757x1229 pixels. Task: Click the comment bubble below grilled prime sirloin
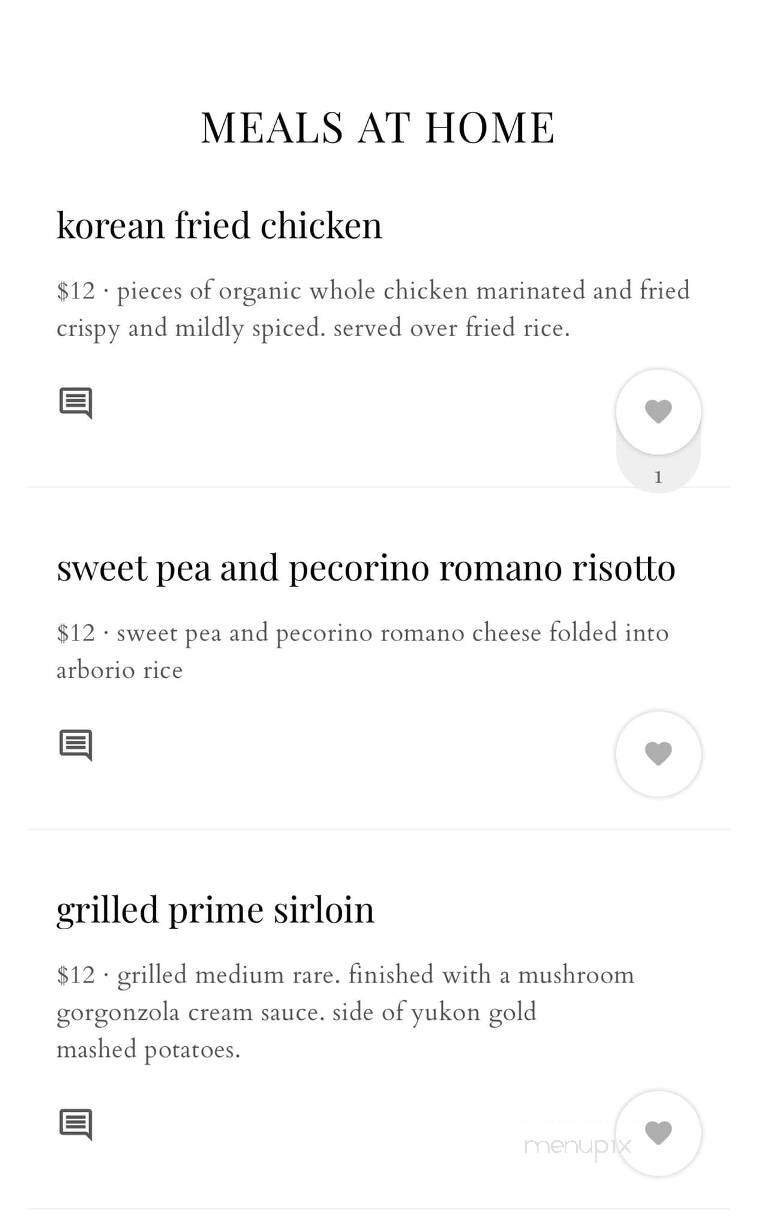[x=74, y=1124]
